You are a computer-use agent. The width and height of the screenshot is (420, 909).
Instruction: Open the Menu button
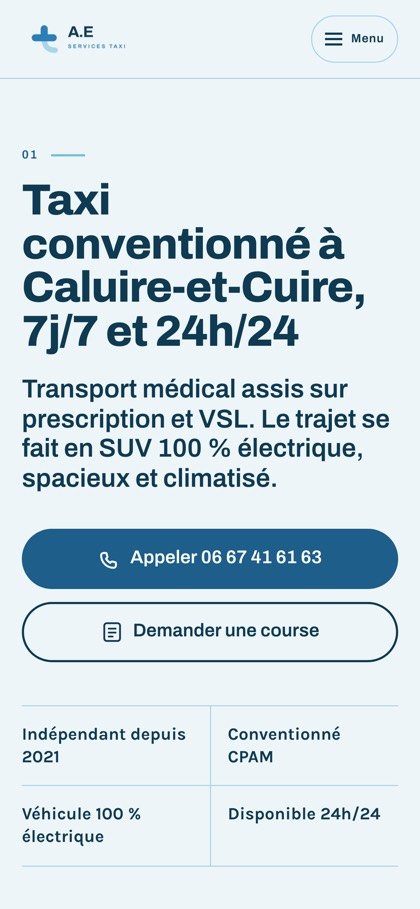point(354,39)
